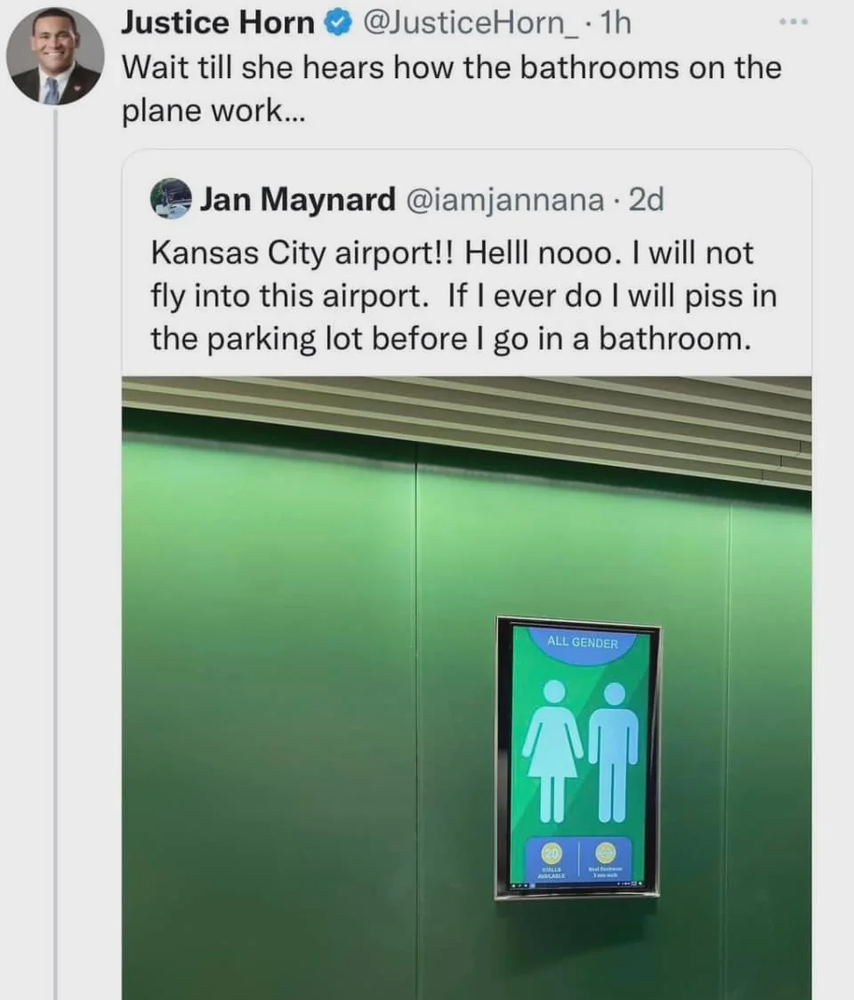Open Justice Horn's profile picture
The height and width of the screenshot is (1000, 854).
click(x=55, y=56)
